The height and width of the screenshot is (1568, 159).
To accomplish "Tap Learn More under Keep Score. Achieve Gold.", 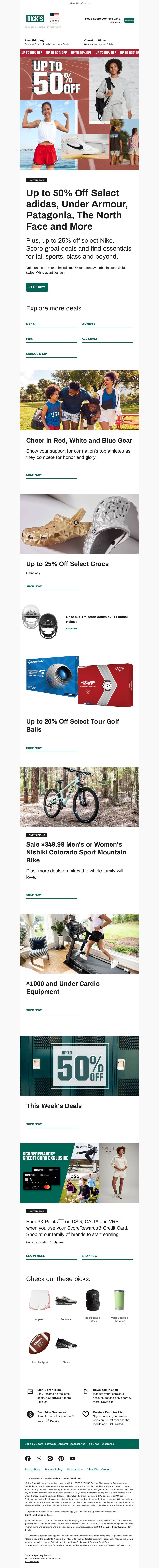I will point(115,22).
